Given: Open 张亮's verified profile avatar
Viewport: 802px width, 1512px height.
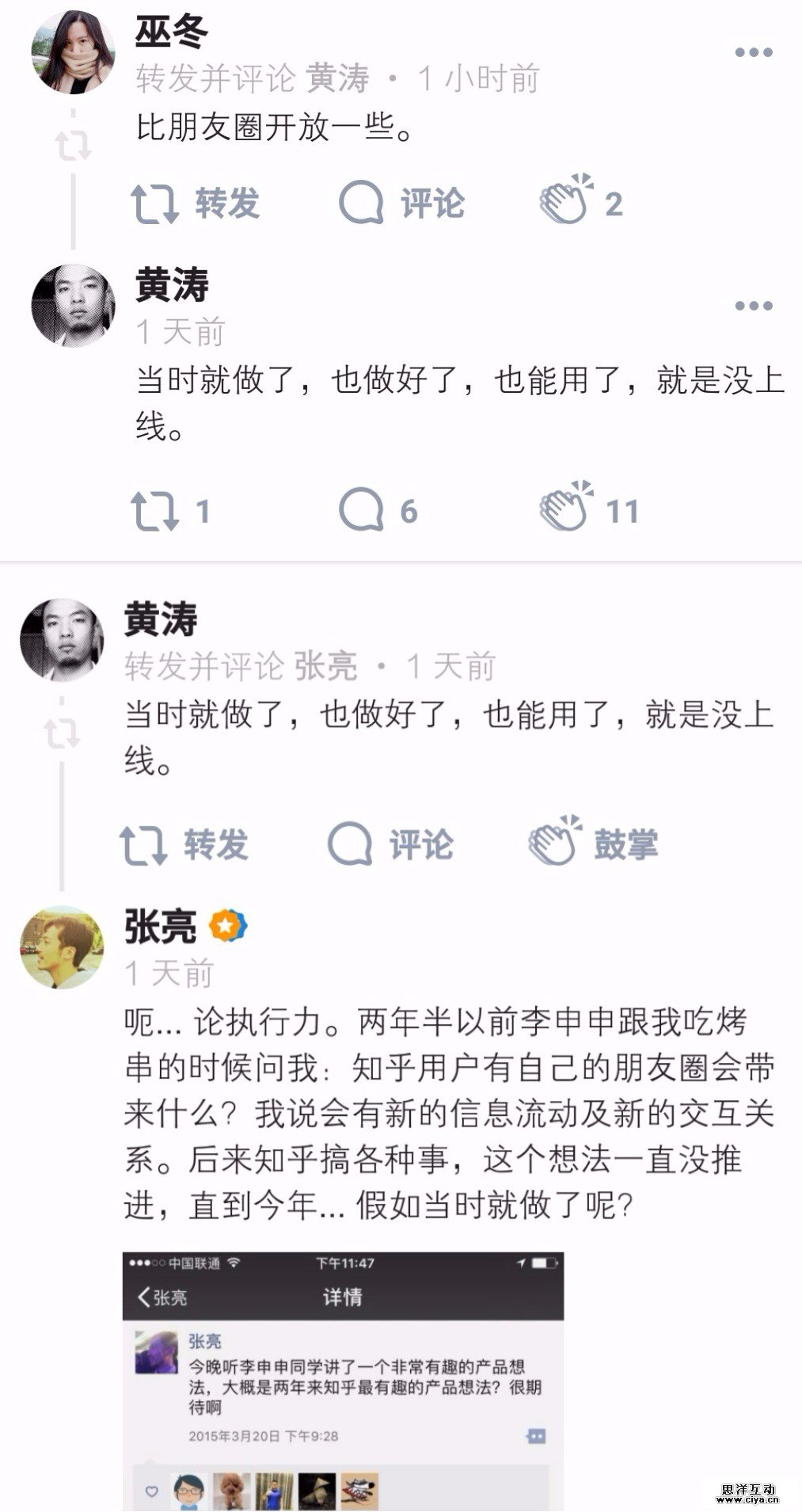Looking at the screenshot, I should point(62,947).
